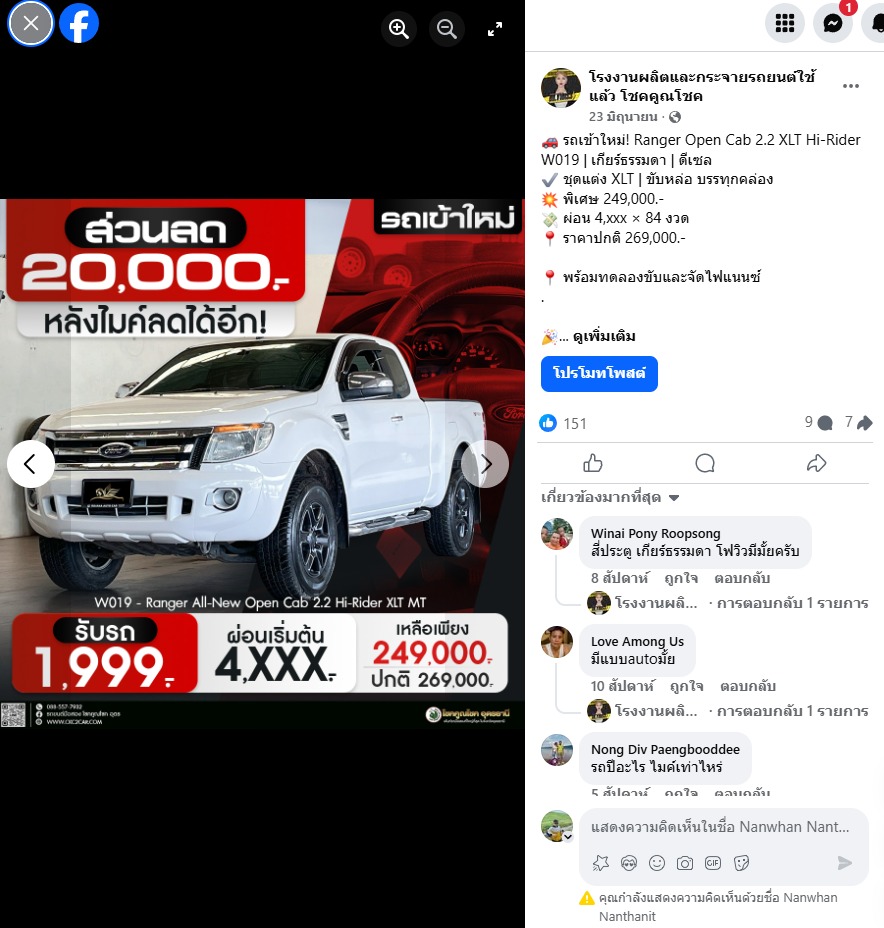
Task: Zoom in on the photo
Action: click(x=399, y=29)
